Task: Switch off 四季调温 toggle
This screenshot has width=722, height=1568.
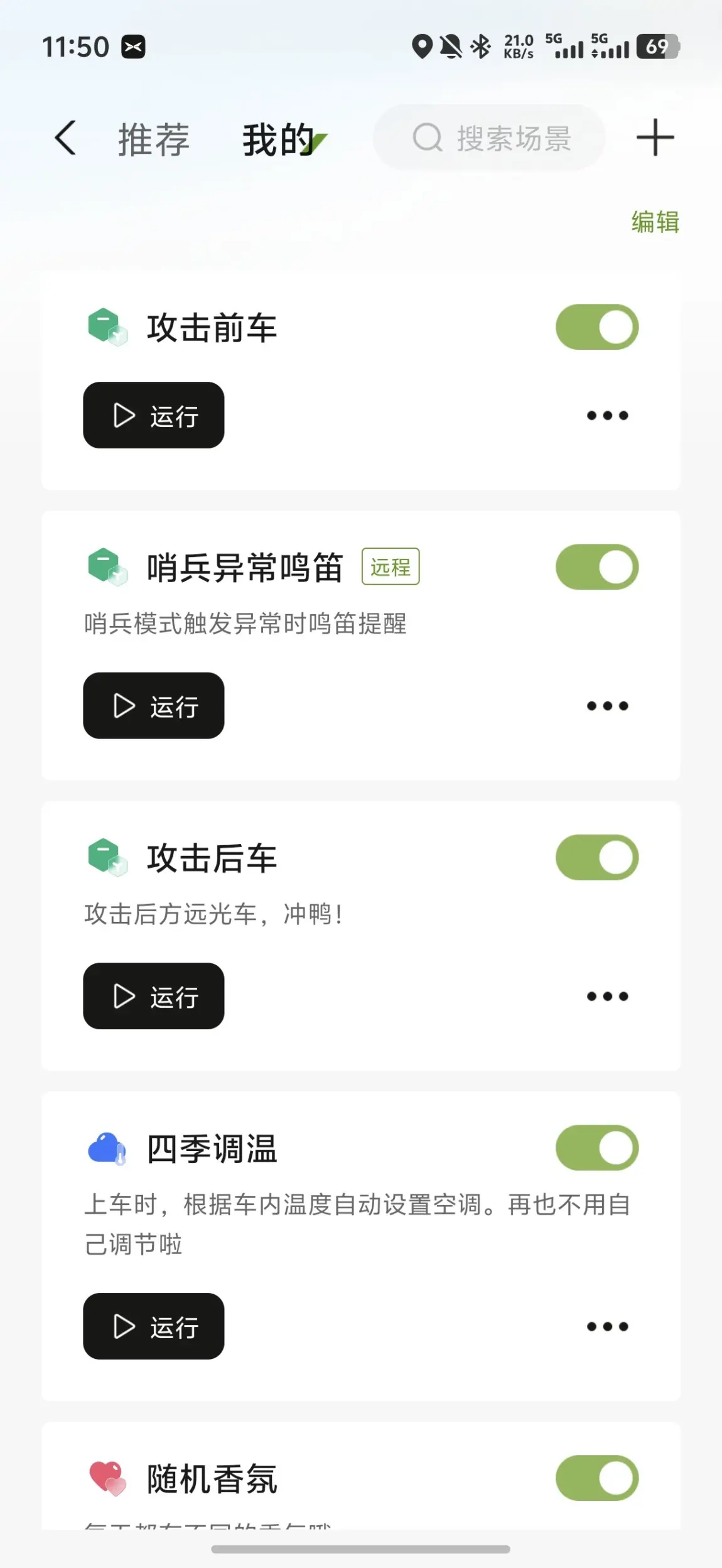Action: coord(596,1148)
